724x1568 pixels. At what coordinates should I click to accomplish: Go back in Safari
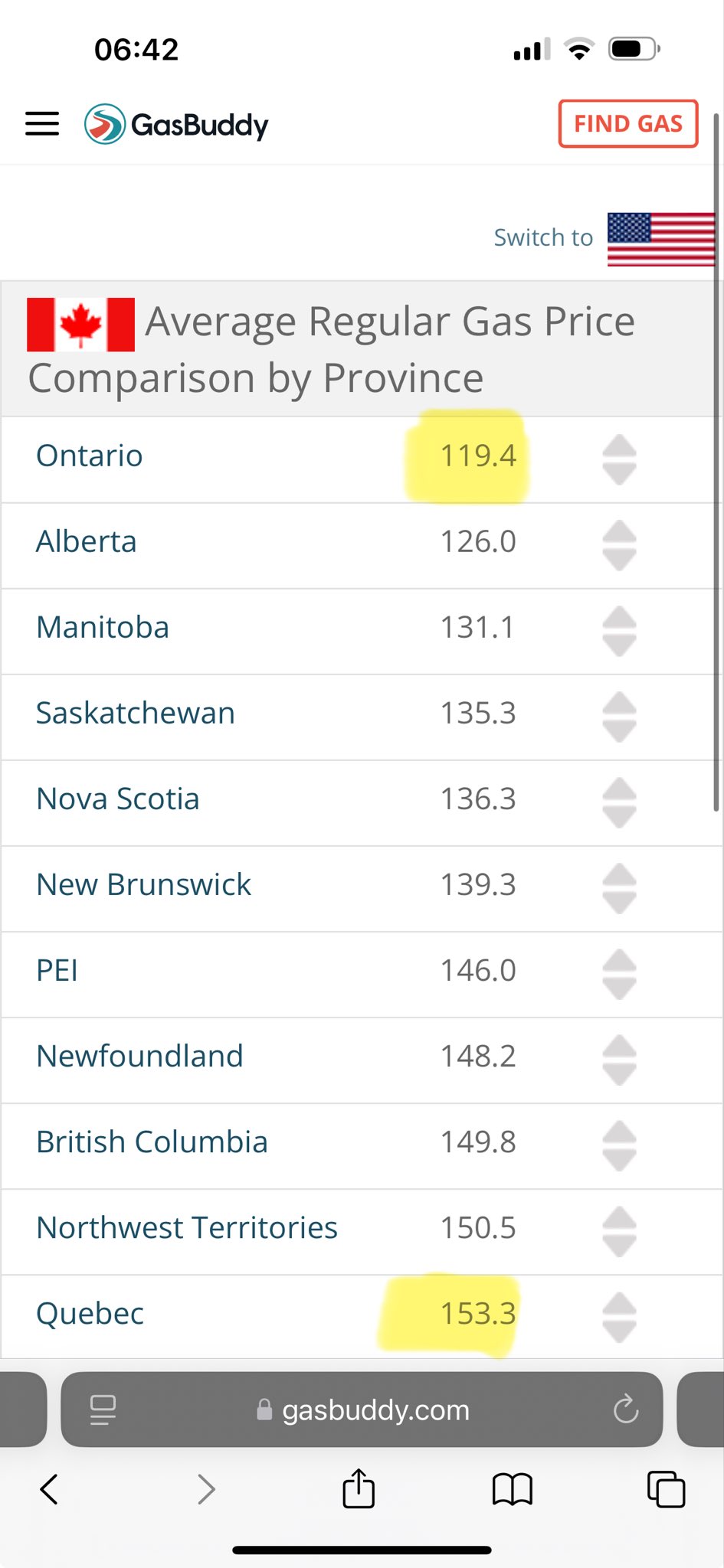49,1489
